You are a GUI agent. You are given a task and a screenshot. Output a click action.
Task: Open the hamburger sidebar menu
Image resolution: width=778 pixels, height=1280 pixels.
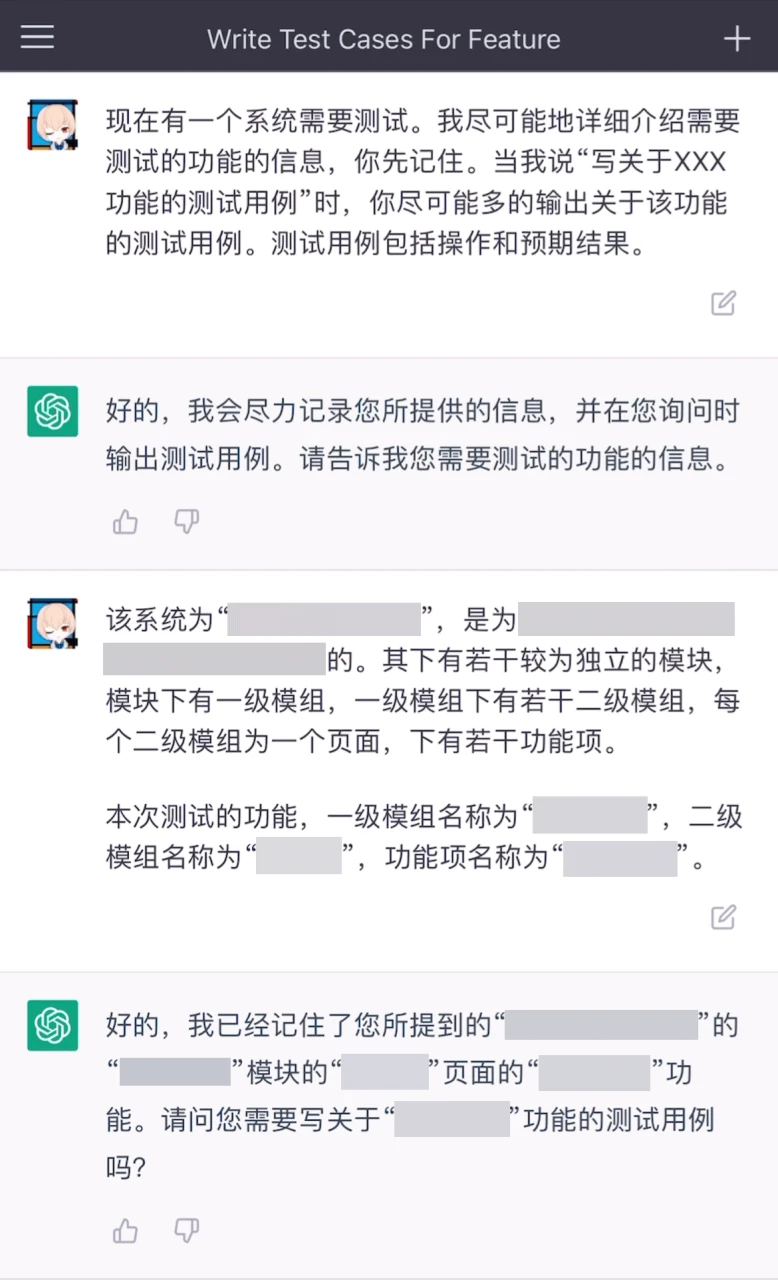37,38
